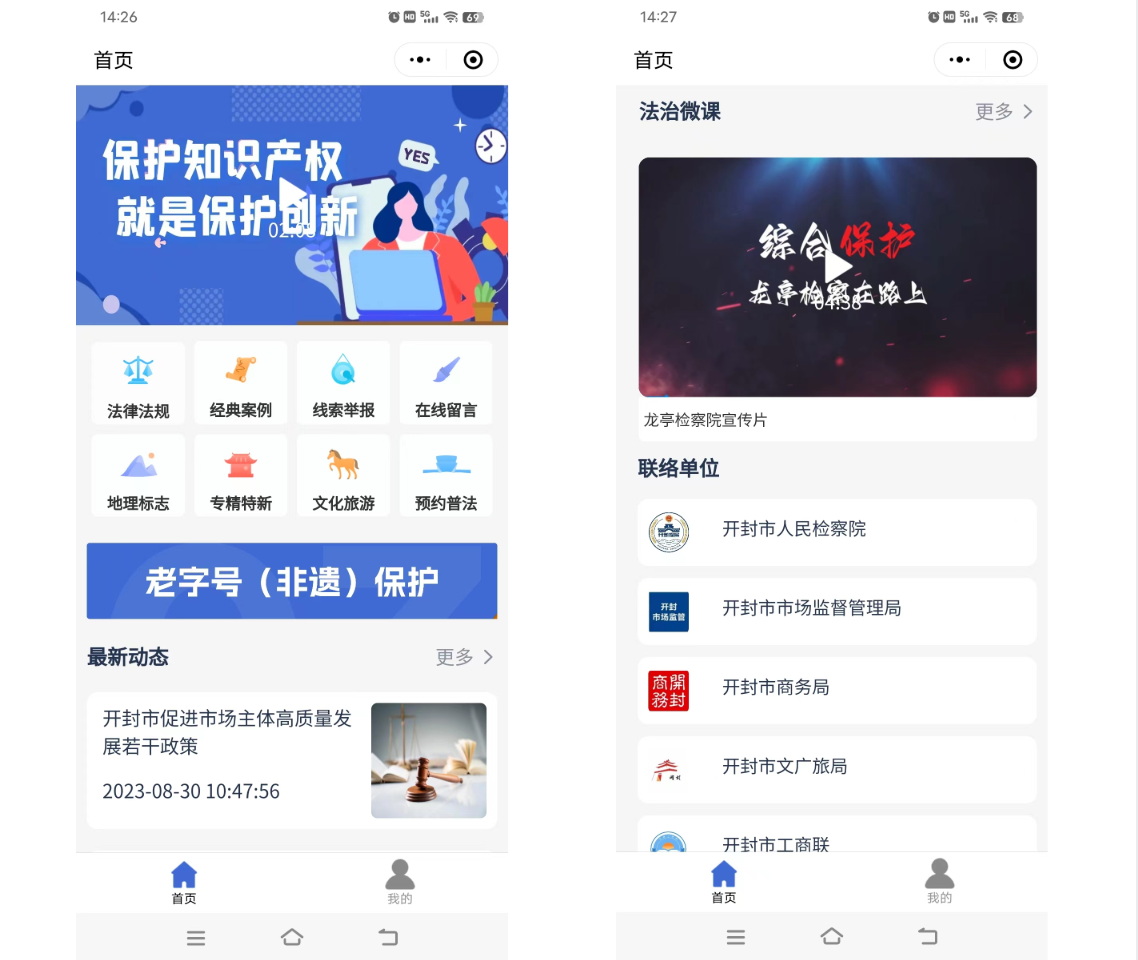
Task: Open the 地理标志 section
Action: click(x=138, y=476)
